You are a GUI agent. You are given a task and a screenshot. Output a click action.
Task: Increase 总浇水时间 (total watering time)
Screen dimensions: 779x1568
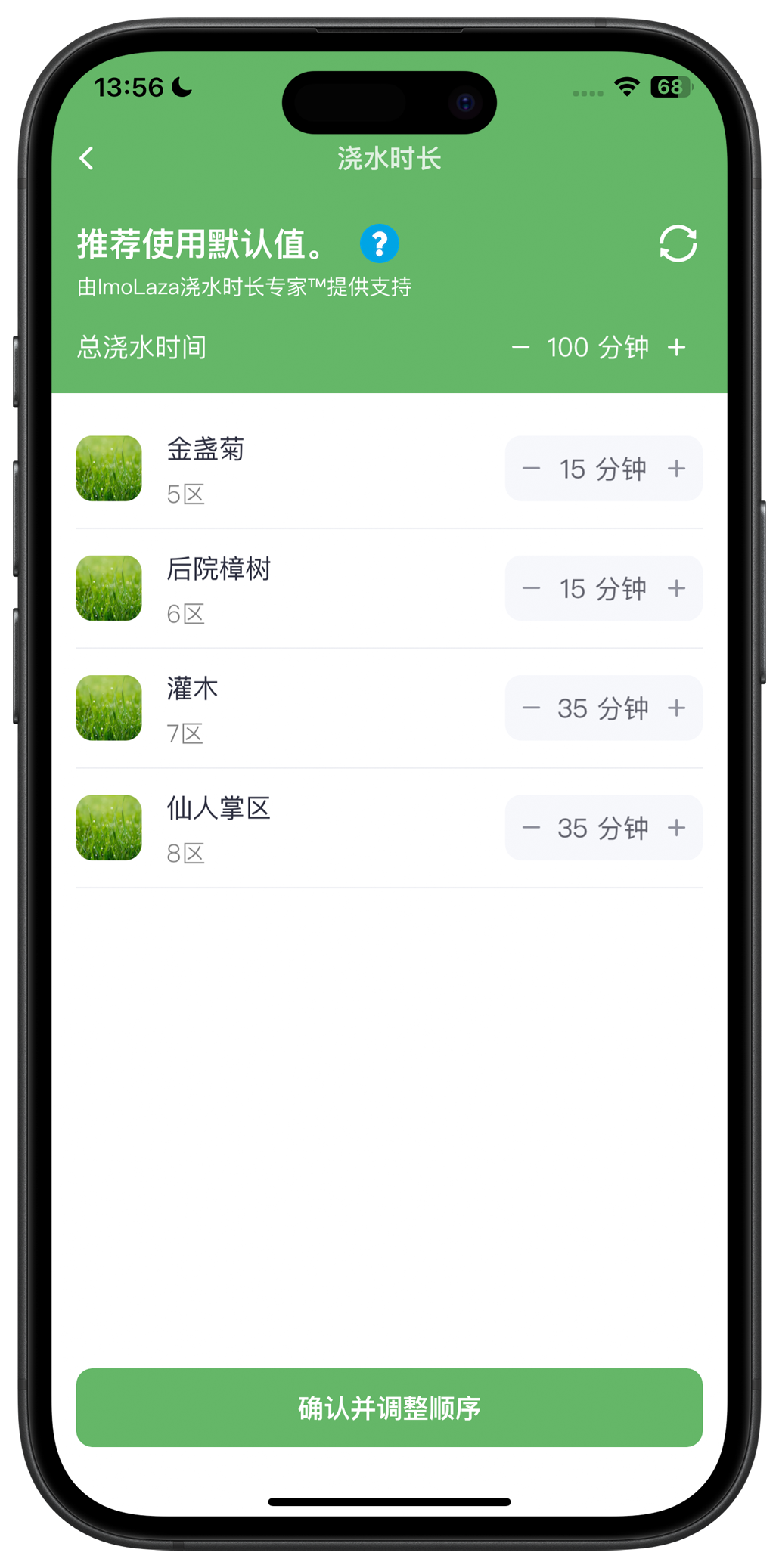[677, 347]
